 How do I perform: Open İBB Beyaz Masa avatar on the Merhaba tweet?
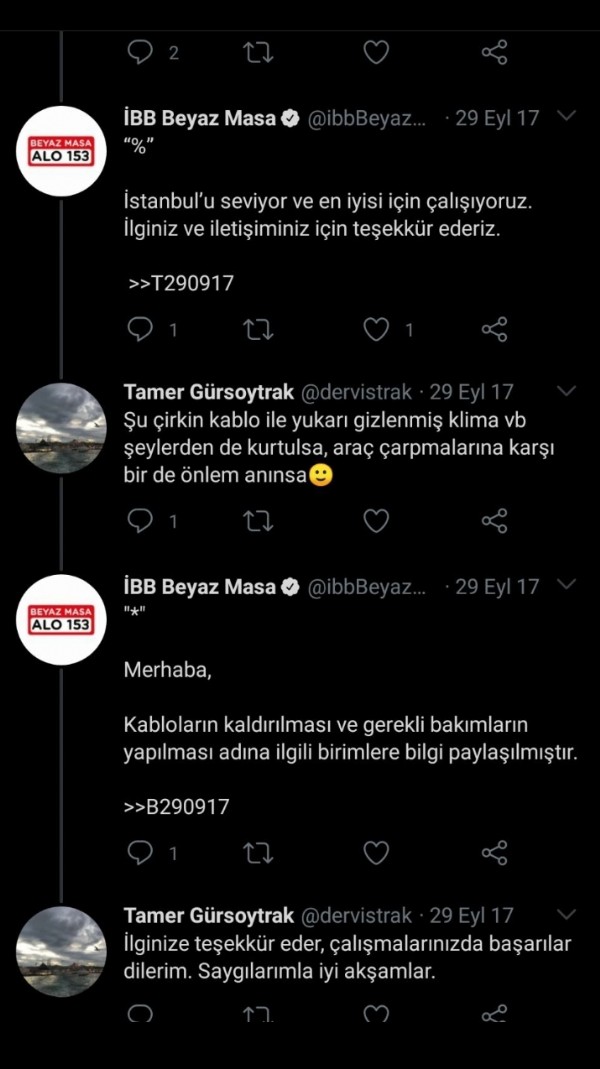tap(61, 619)
